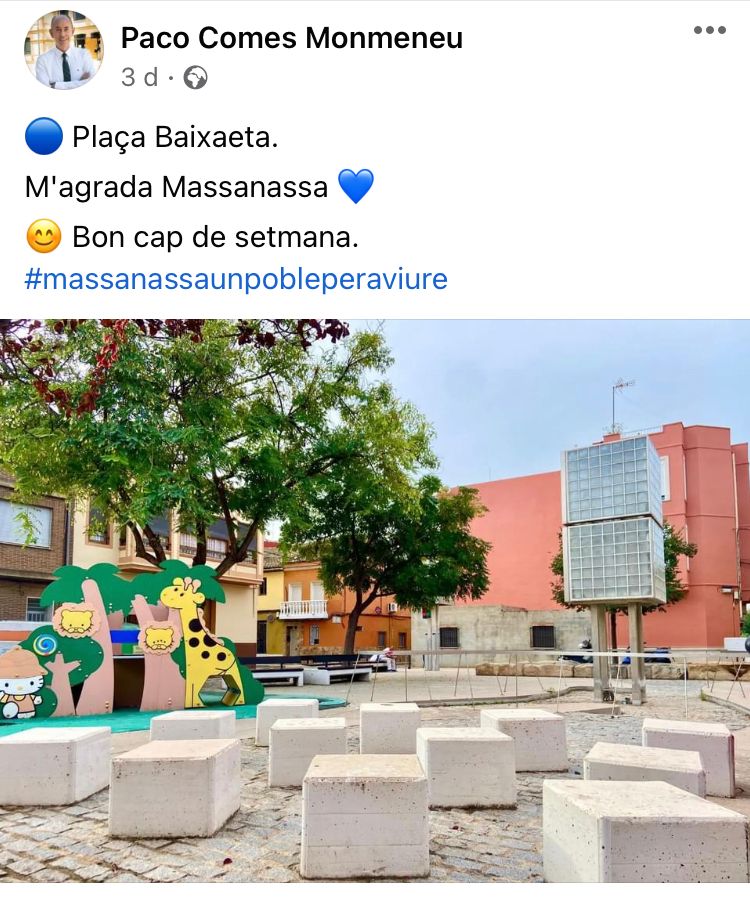Open Paco Comes Monmeneu's name link

click(291, 38)
